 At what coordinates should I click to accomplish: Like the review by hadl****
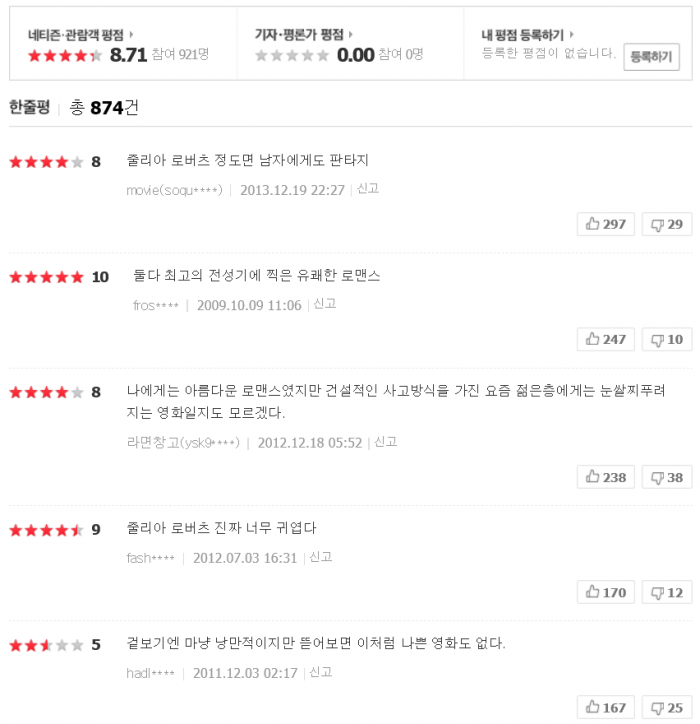[606, 707]
